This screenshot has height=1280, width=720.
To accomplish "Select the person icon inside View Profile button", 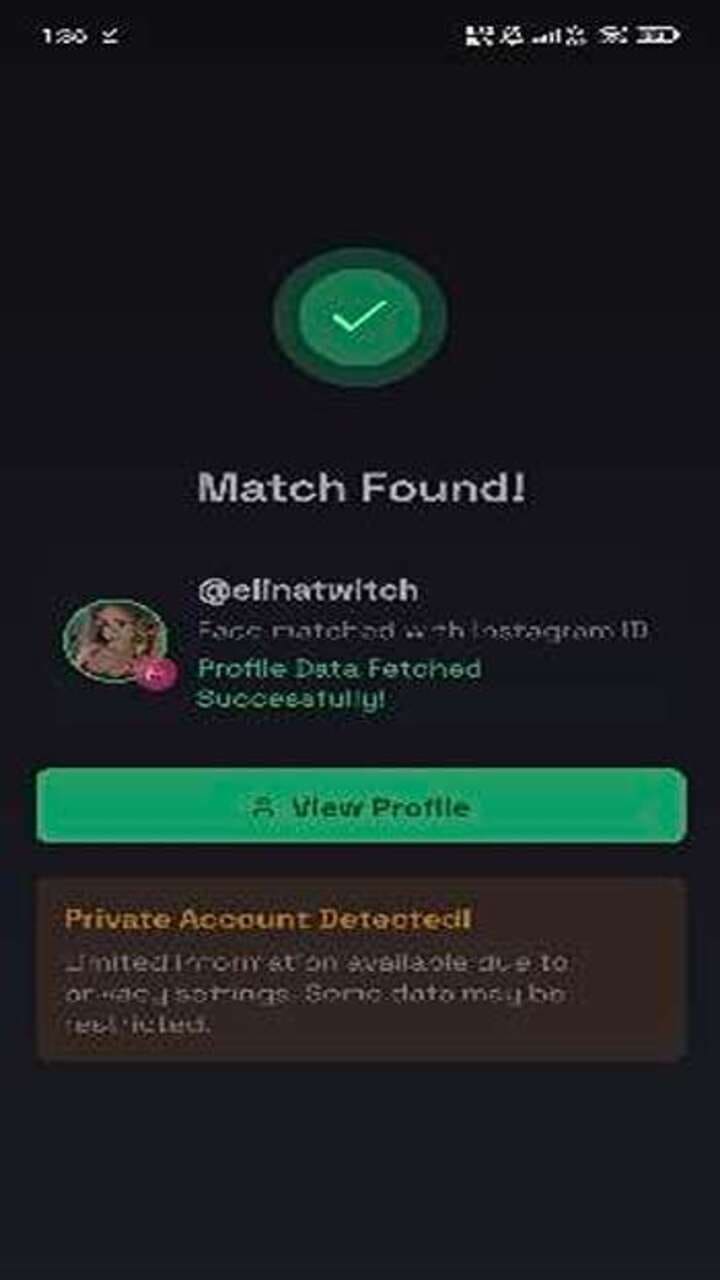I will coord(262,805).
